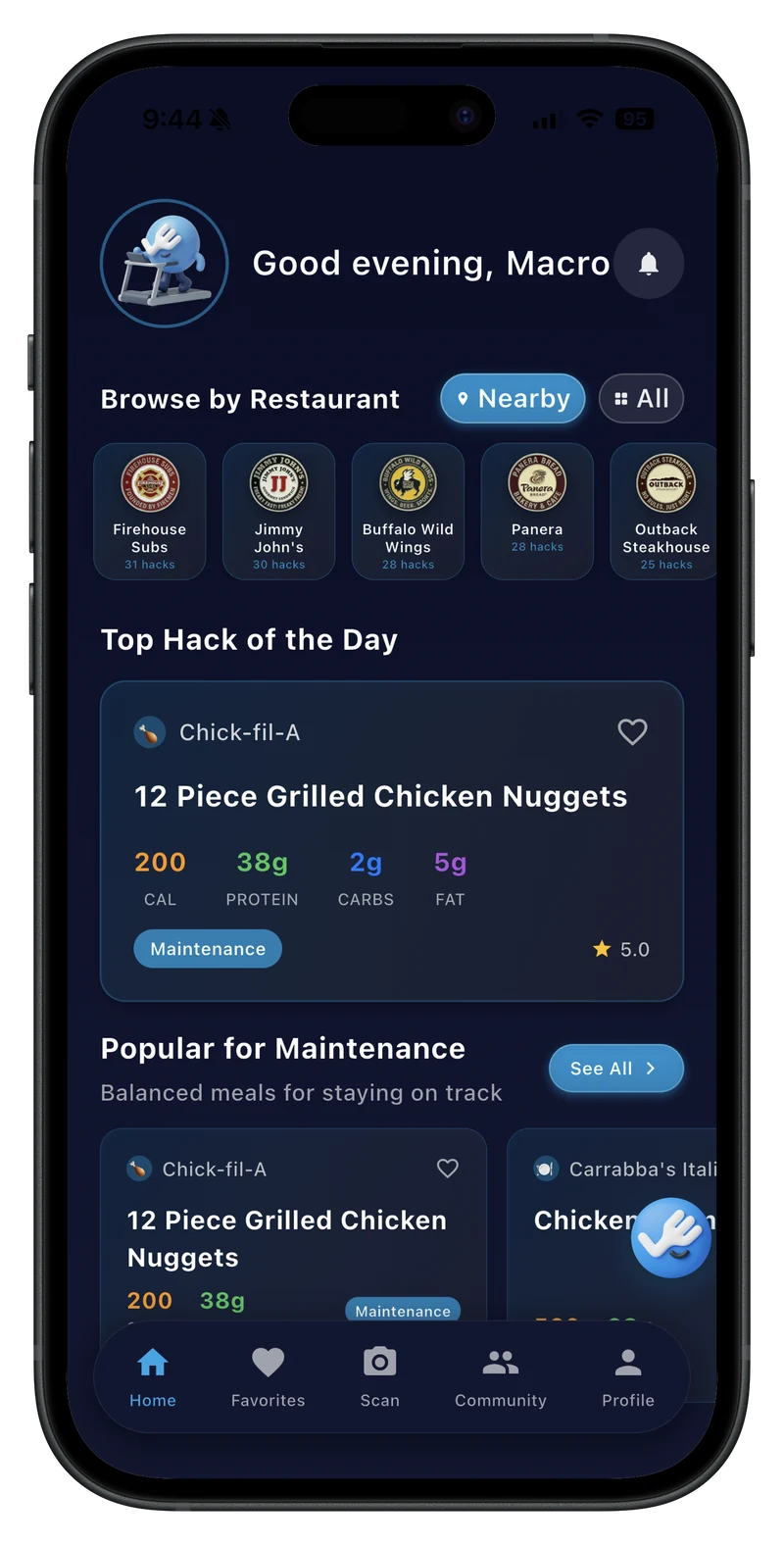The width and height of the screenshot is (784, 1545).
Task: Open the Top Hack of the Day card
Action: coord(392,841)
